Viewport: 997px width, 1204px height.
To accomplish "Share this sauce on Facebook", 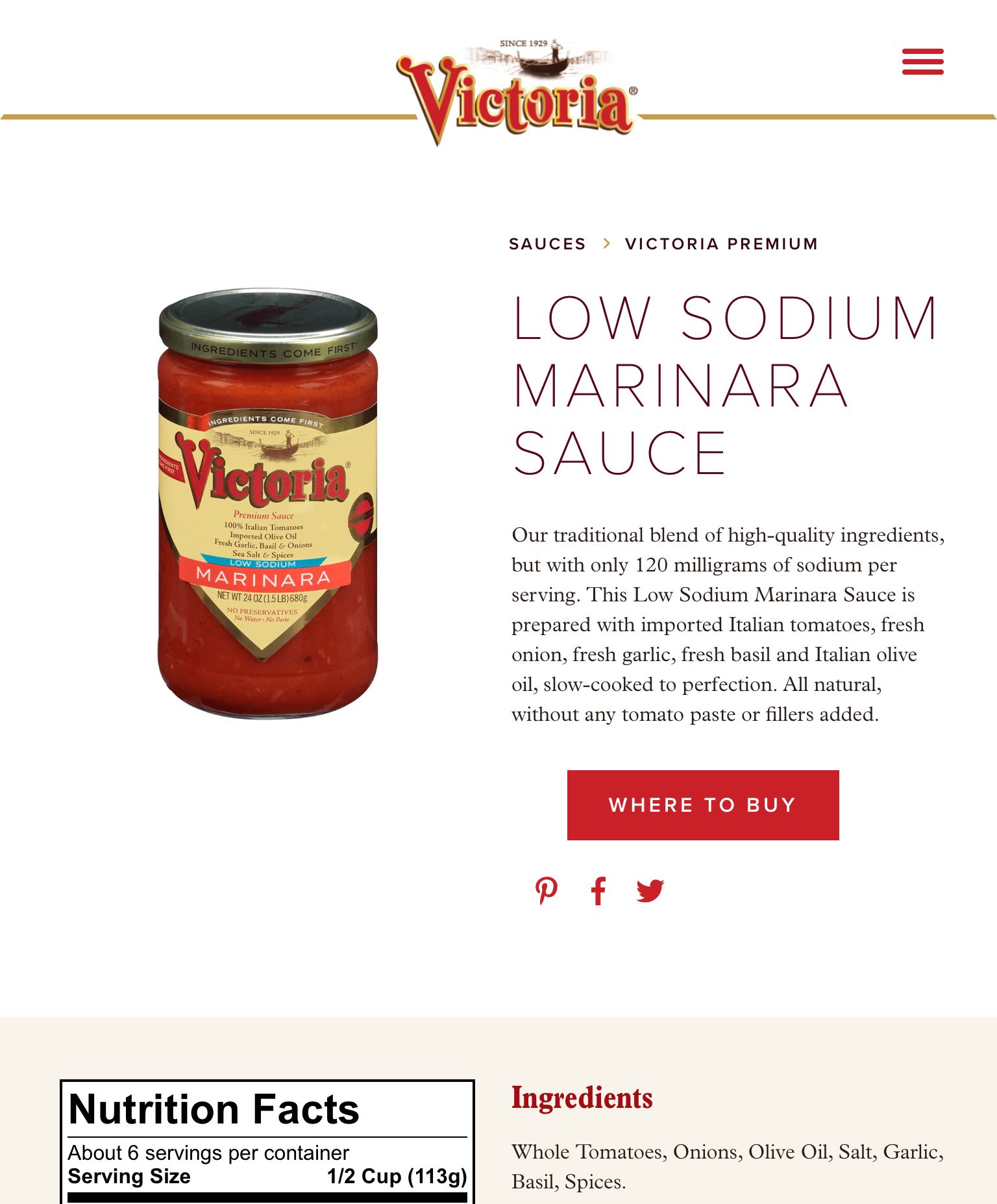I will click(598, 891).
